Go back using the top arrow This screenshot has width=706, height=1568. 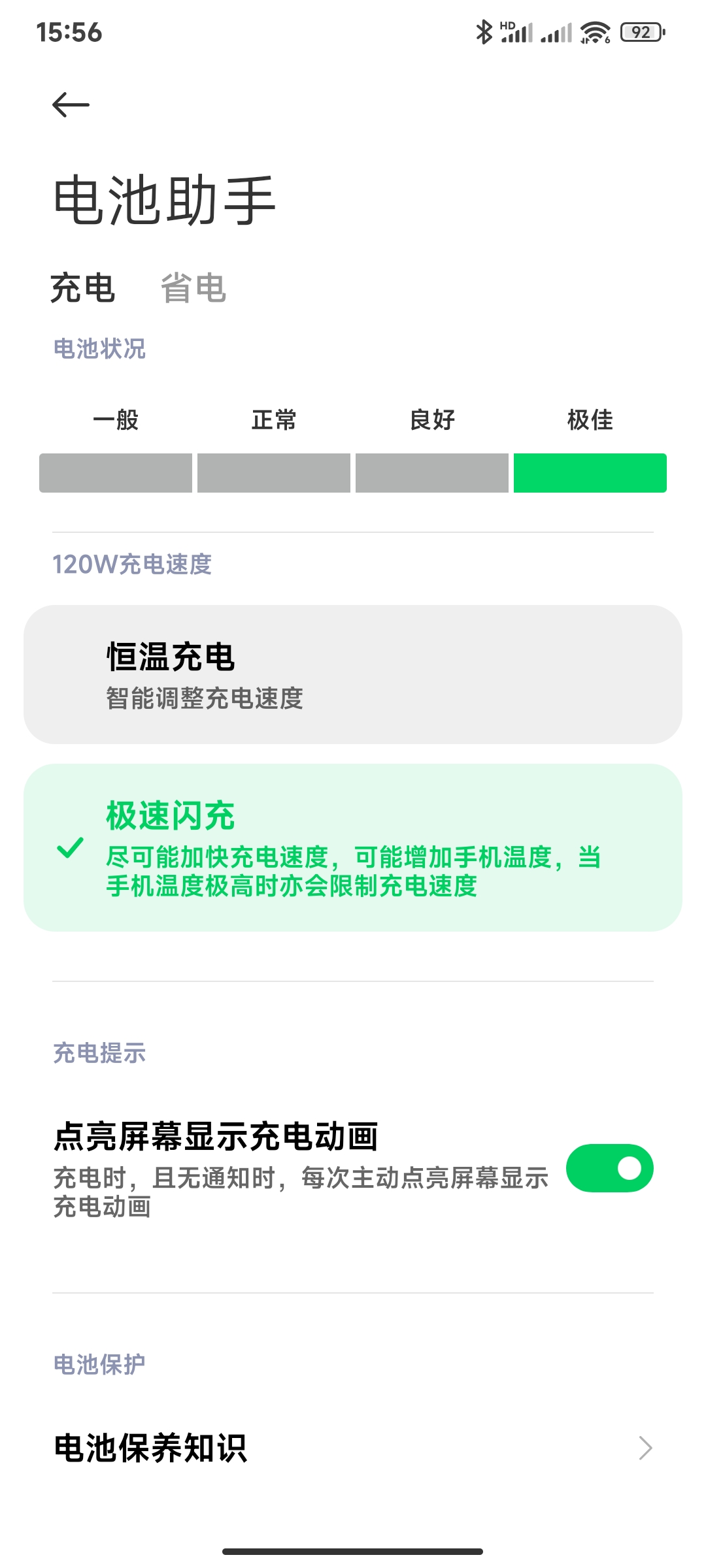coord(71,105)
